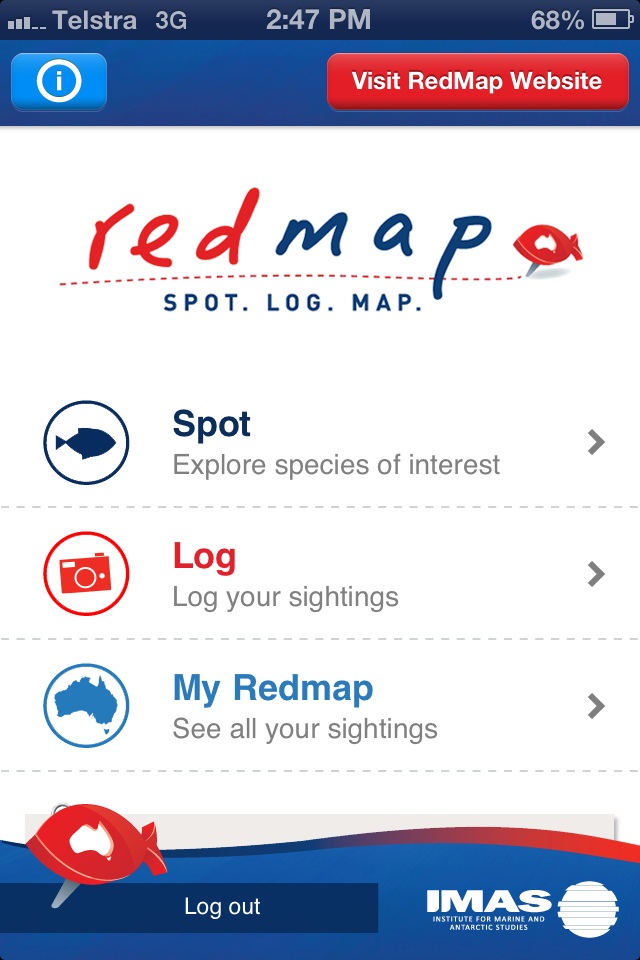Open Spot to explore species

pos(320,442)
